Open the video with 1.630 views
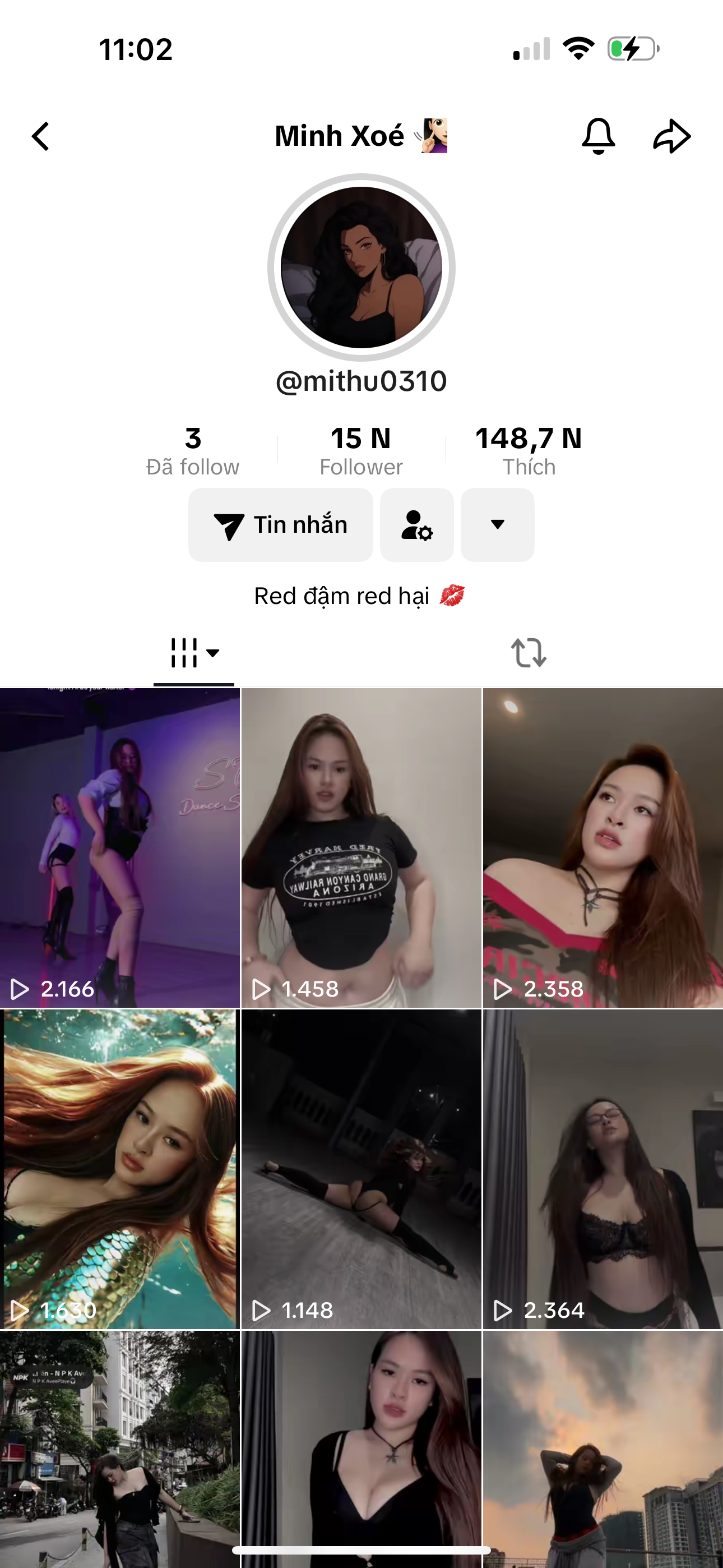Screen dimensions: 723x1568 (120, 1169)
